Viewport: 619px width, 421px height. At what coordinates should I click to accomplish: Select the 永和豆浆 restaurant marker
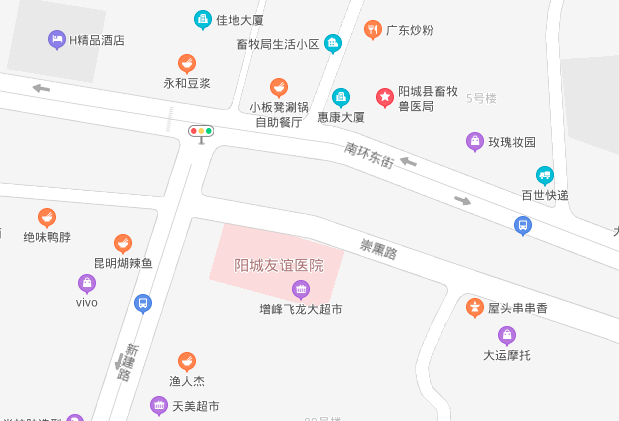(187, 64)
